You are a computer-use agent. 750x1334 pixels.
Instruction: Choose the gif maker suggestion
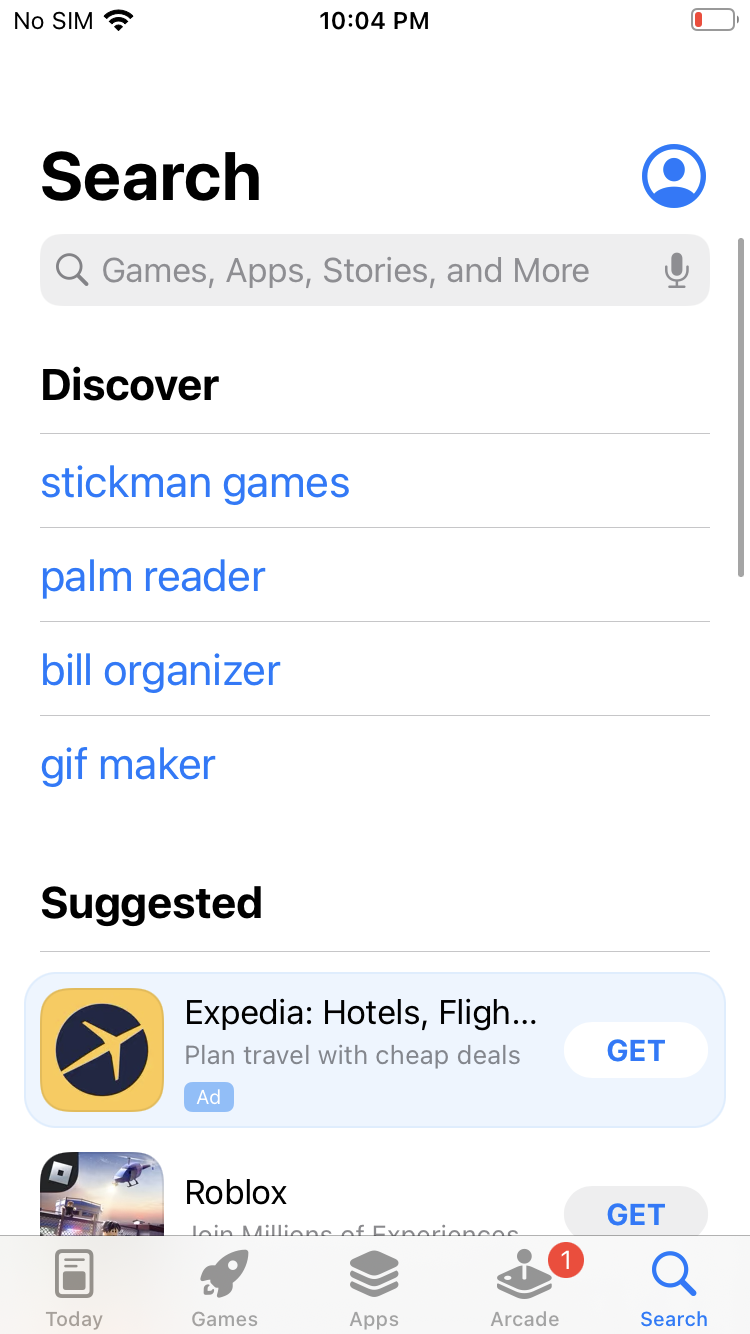coord(128,765)
